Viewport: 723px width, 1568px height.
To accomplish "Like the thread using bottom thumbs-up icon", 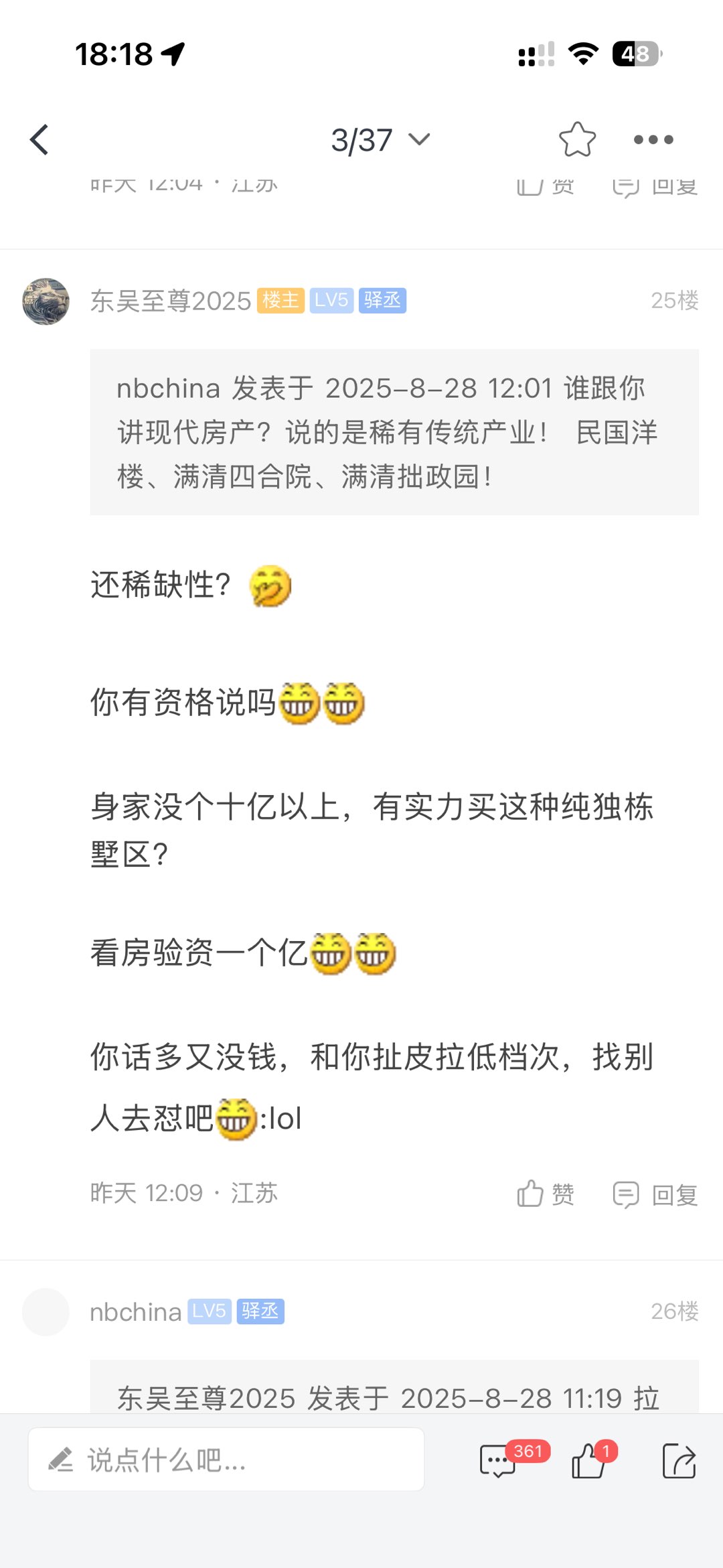I will coord(589,1460).
